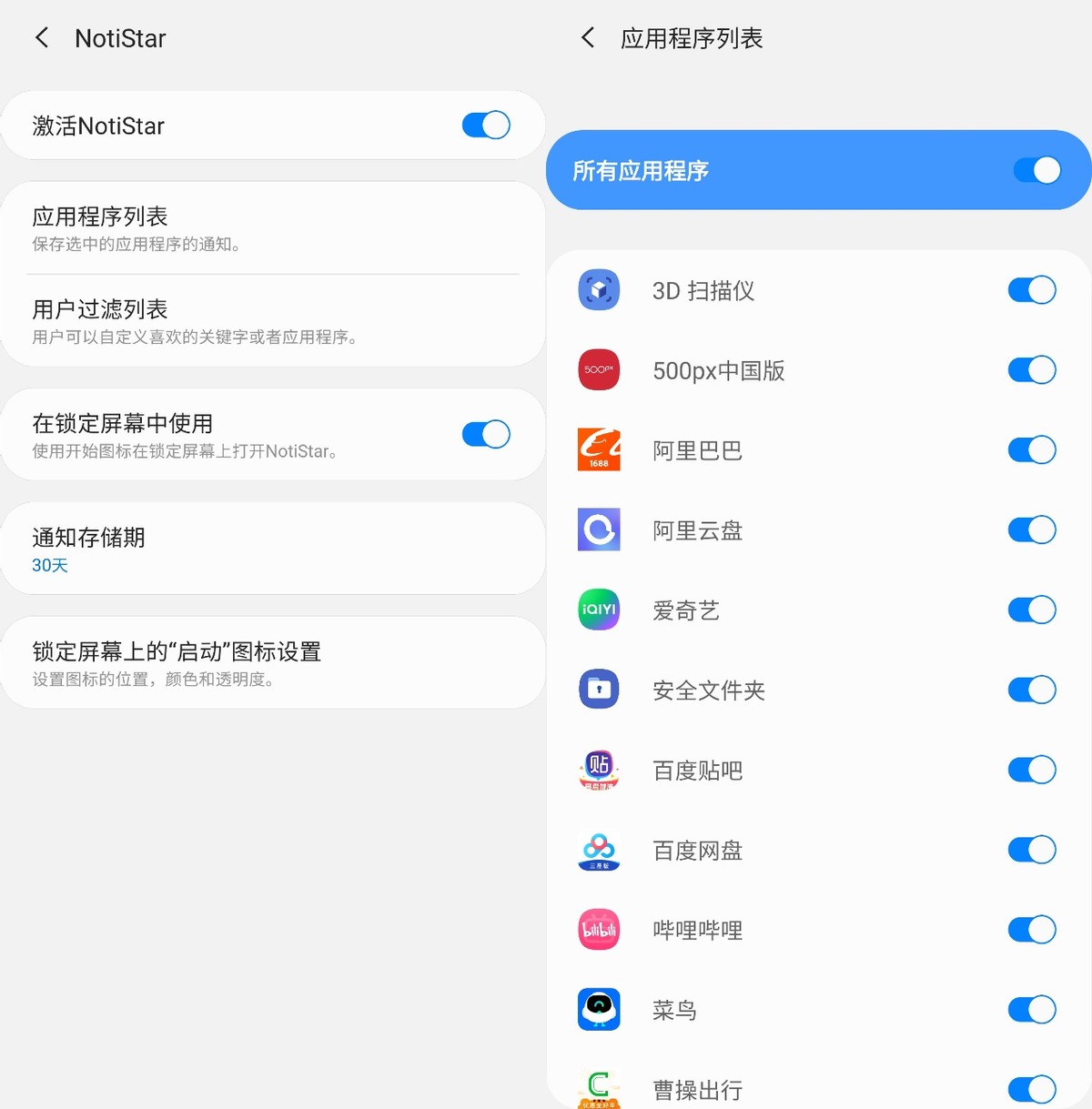The width and height of the screenshot is (1092, 1109).
Task: Turn off 在锁定屏幕中使用
Action: pos(485,434)
